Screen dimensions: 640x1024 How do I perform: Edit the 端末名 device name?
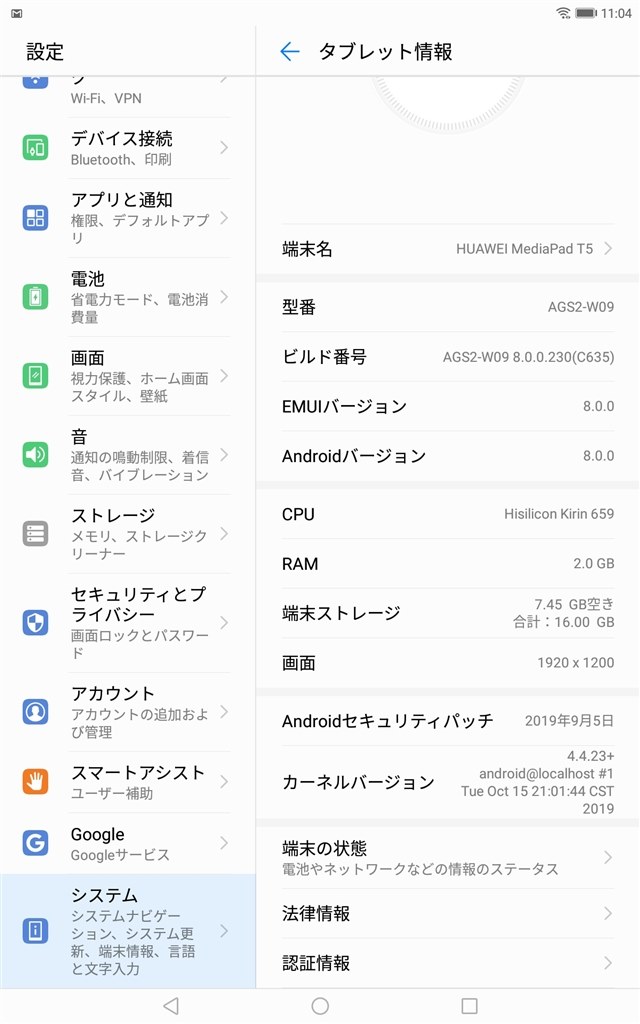447,249
